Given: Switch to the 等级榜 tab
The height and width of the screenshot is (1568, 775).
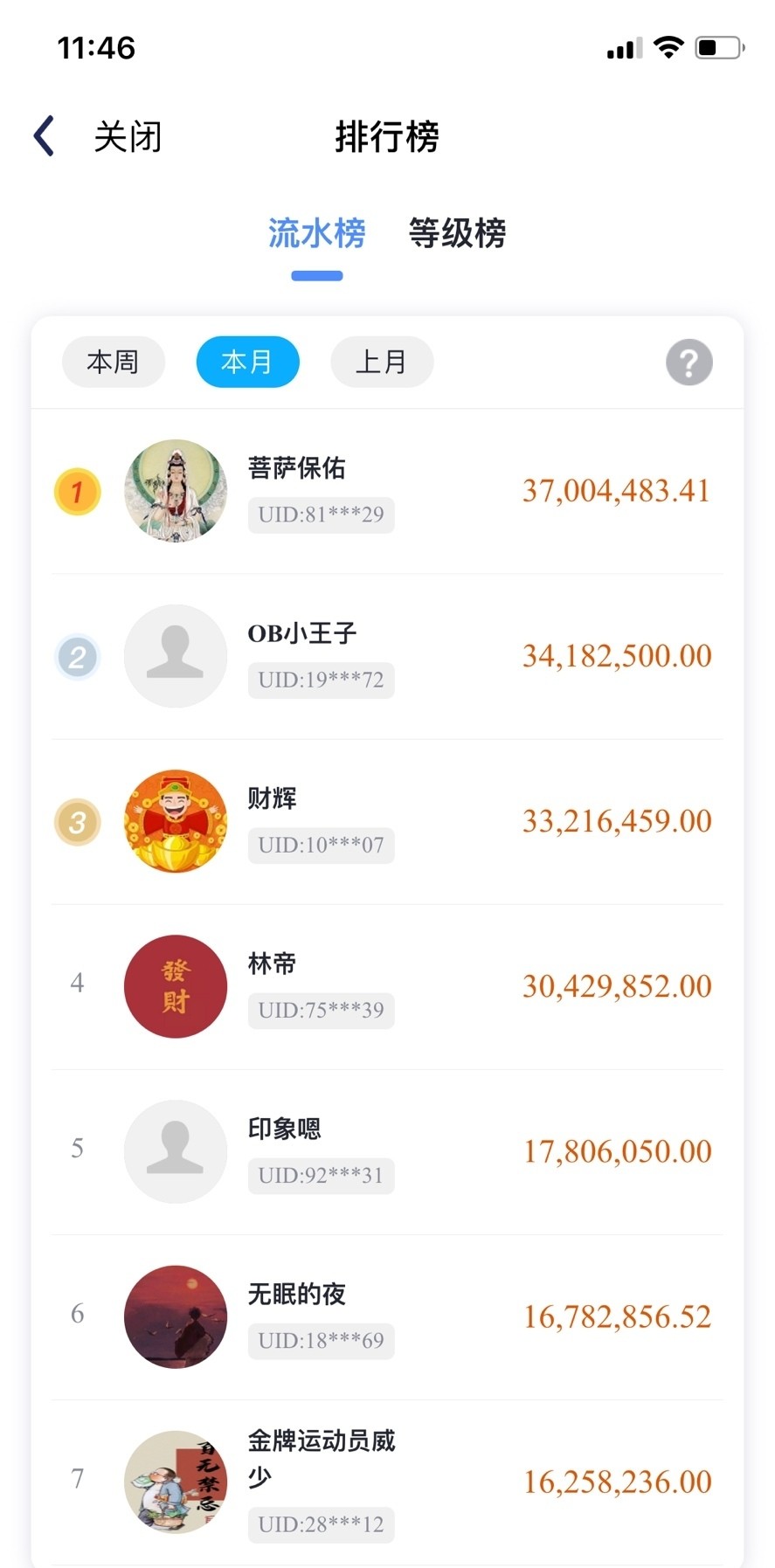Looking at the screenshot, I should coord(457,234).
